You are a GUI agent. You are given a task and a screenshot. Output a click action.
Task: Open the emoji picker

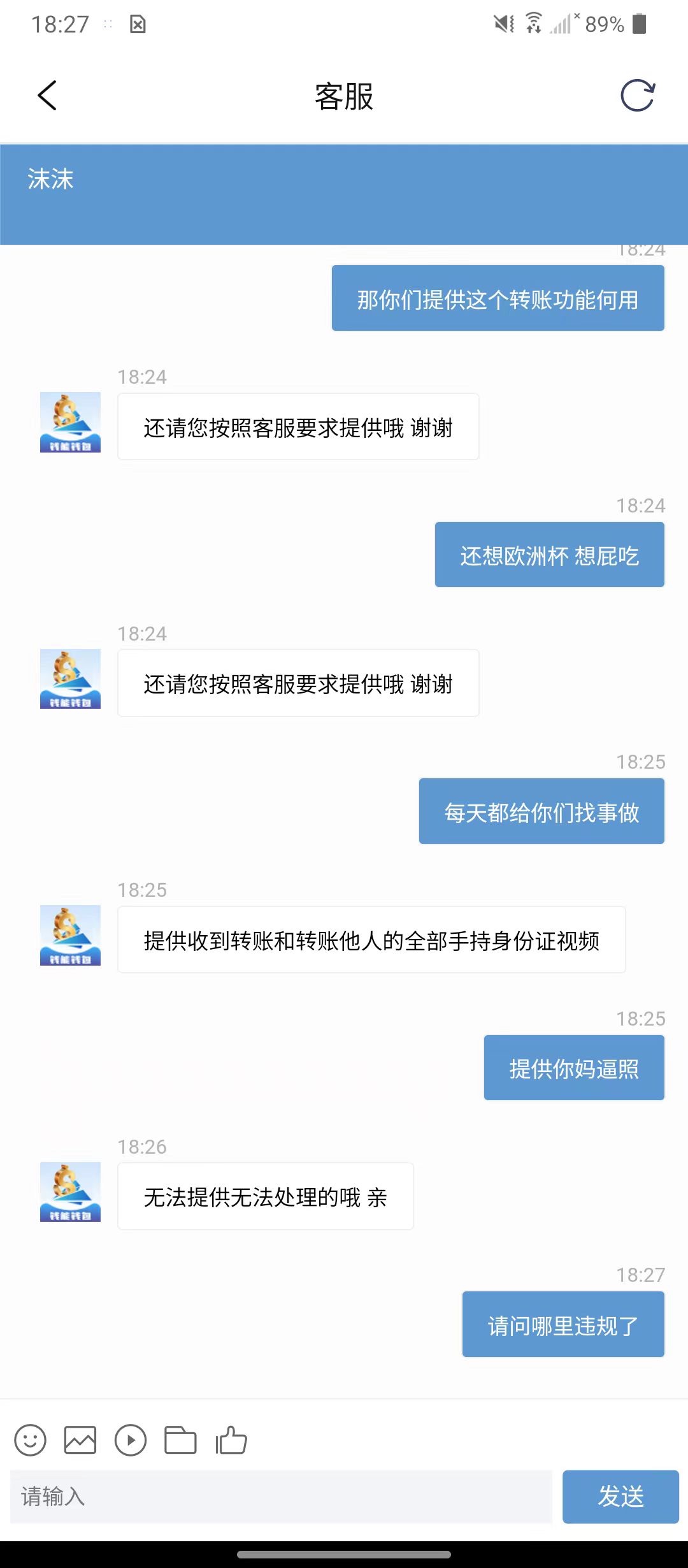pyautogui.click(x=31, y=1440)
